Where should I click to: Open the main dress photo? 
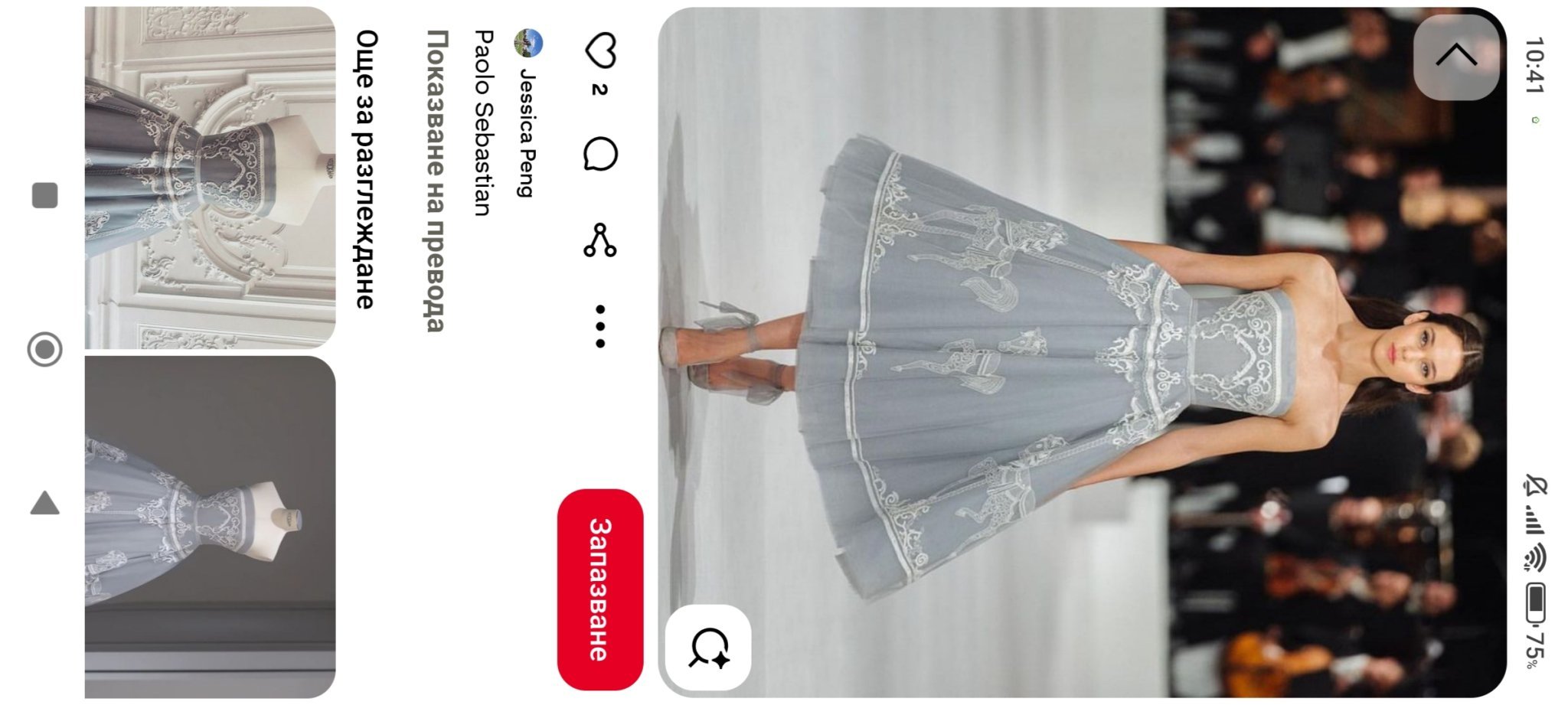(1072, 352)
